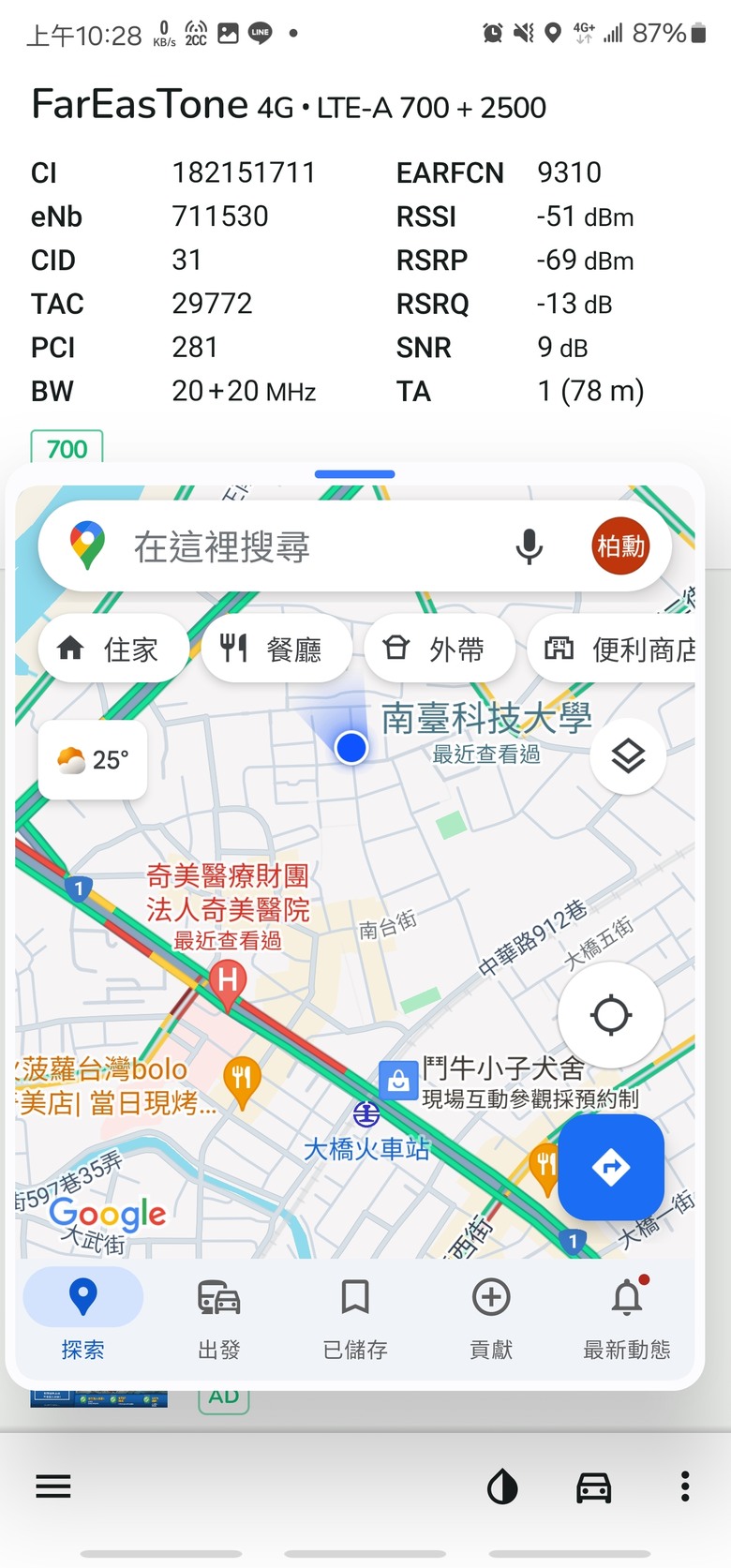
Task: Select the 外帶 chip
Action: (437, 649)
